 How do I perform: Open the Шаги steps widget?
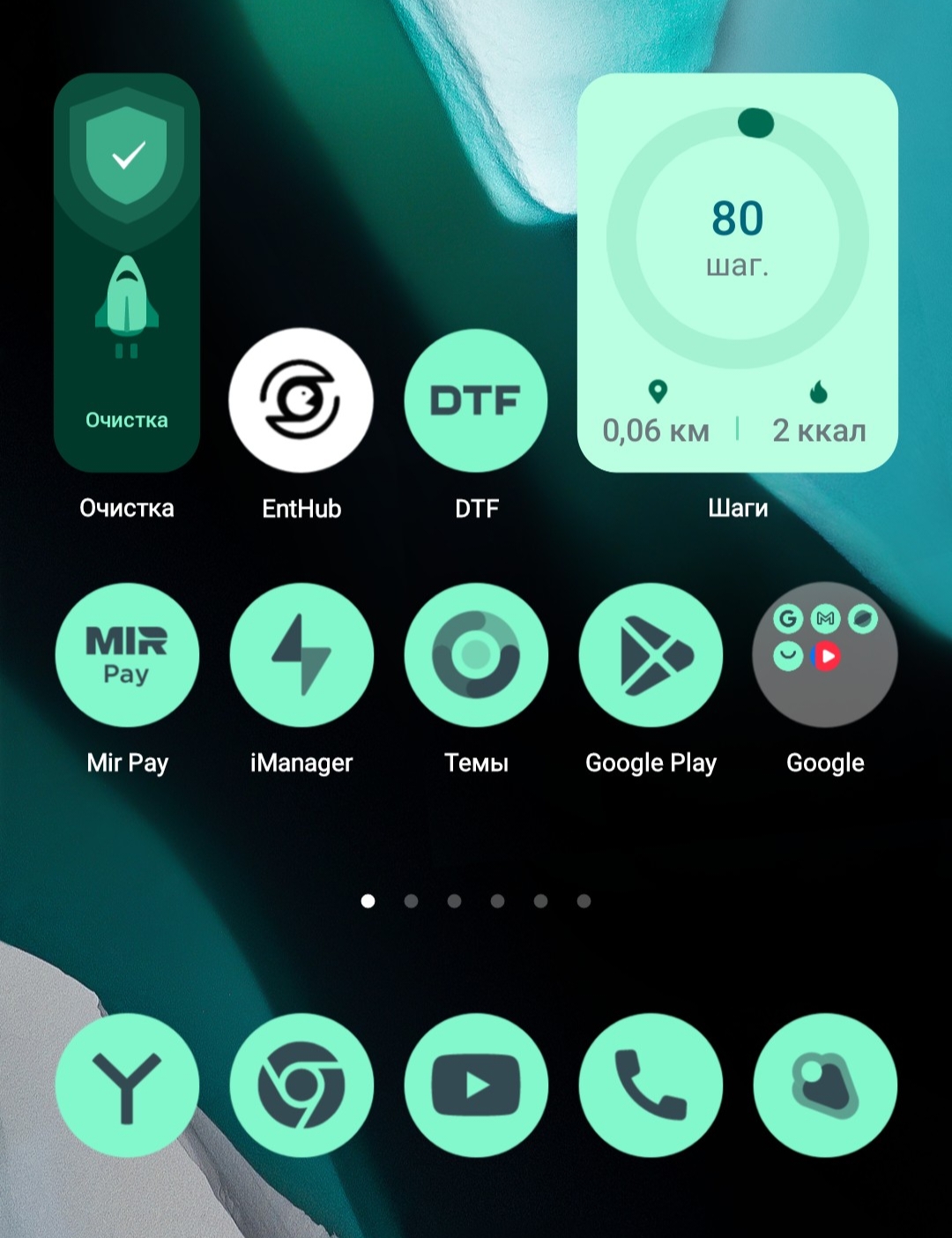point(738,273)
